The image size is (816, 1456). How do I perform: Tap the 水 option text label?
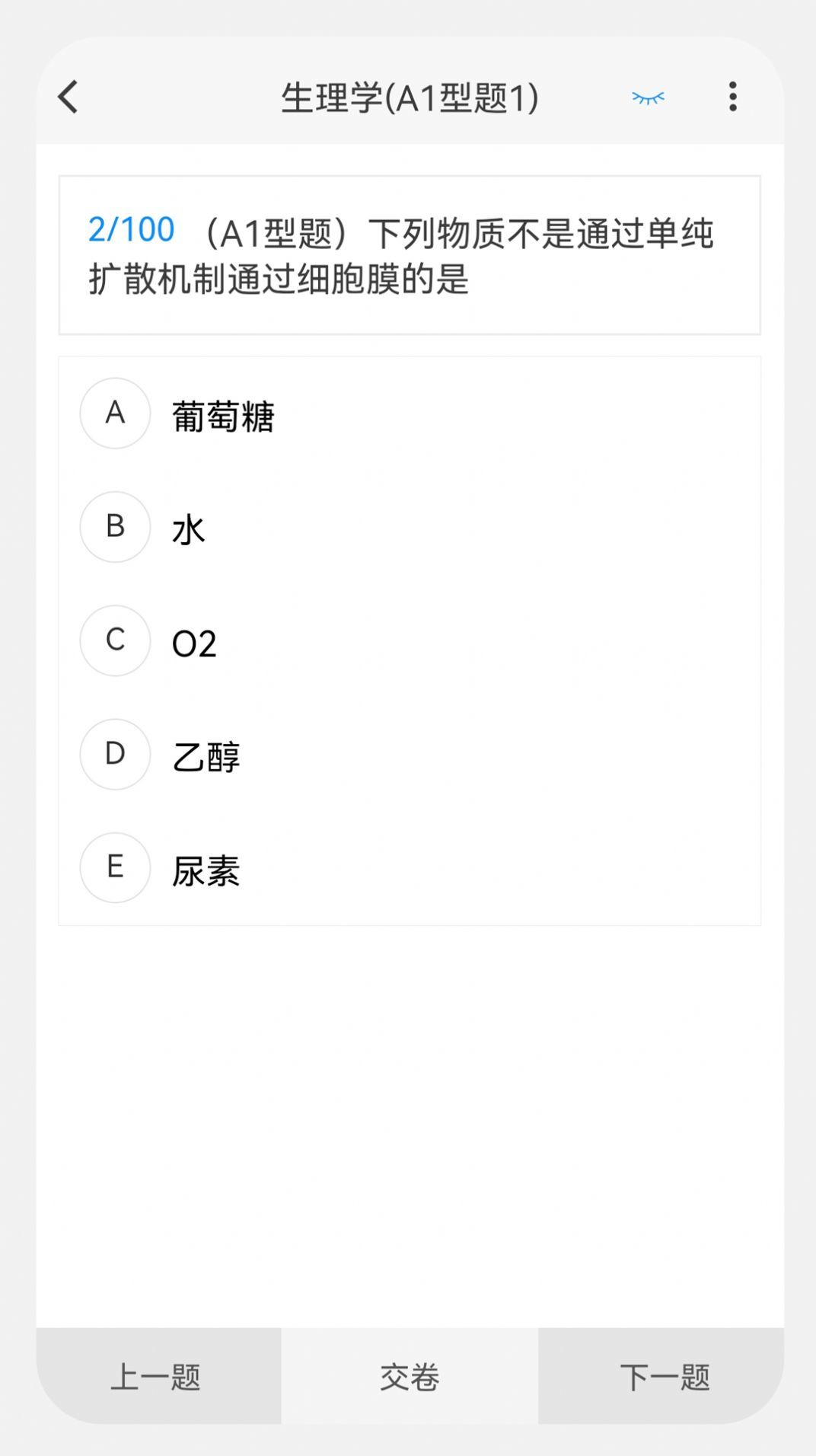186,527
